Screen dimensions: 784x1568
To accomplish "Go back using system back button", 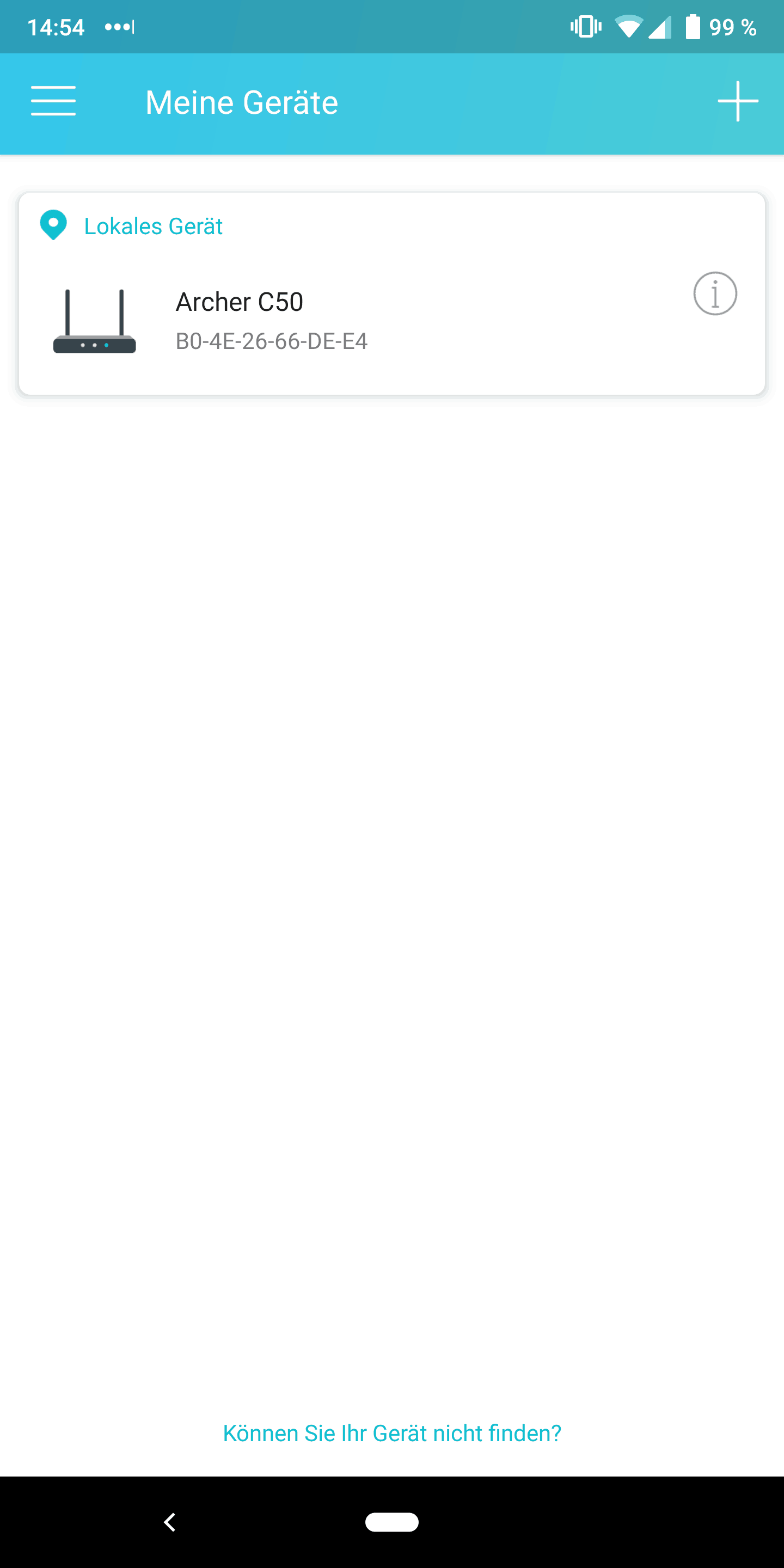I will (170, 1522).
